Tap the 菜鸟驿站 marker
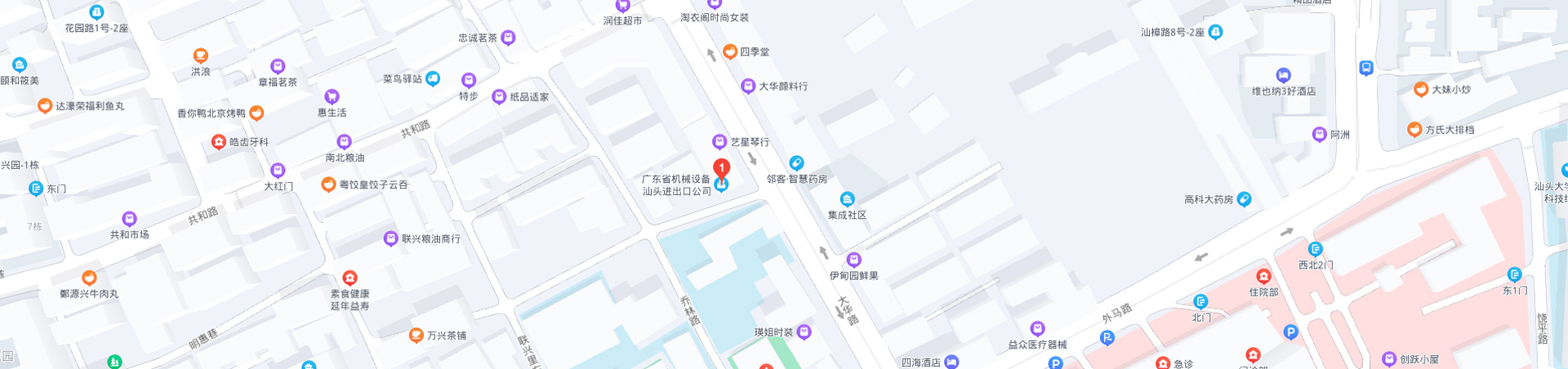The width and height of the screenshot is (1568, 369). (x=433, y=78)
